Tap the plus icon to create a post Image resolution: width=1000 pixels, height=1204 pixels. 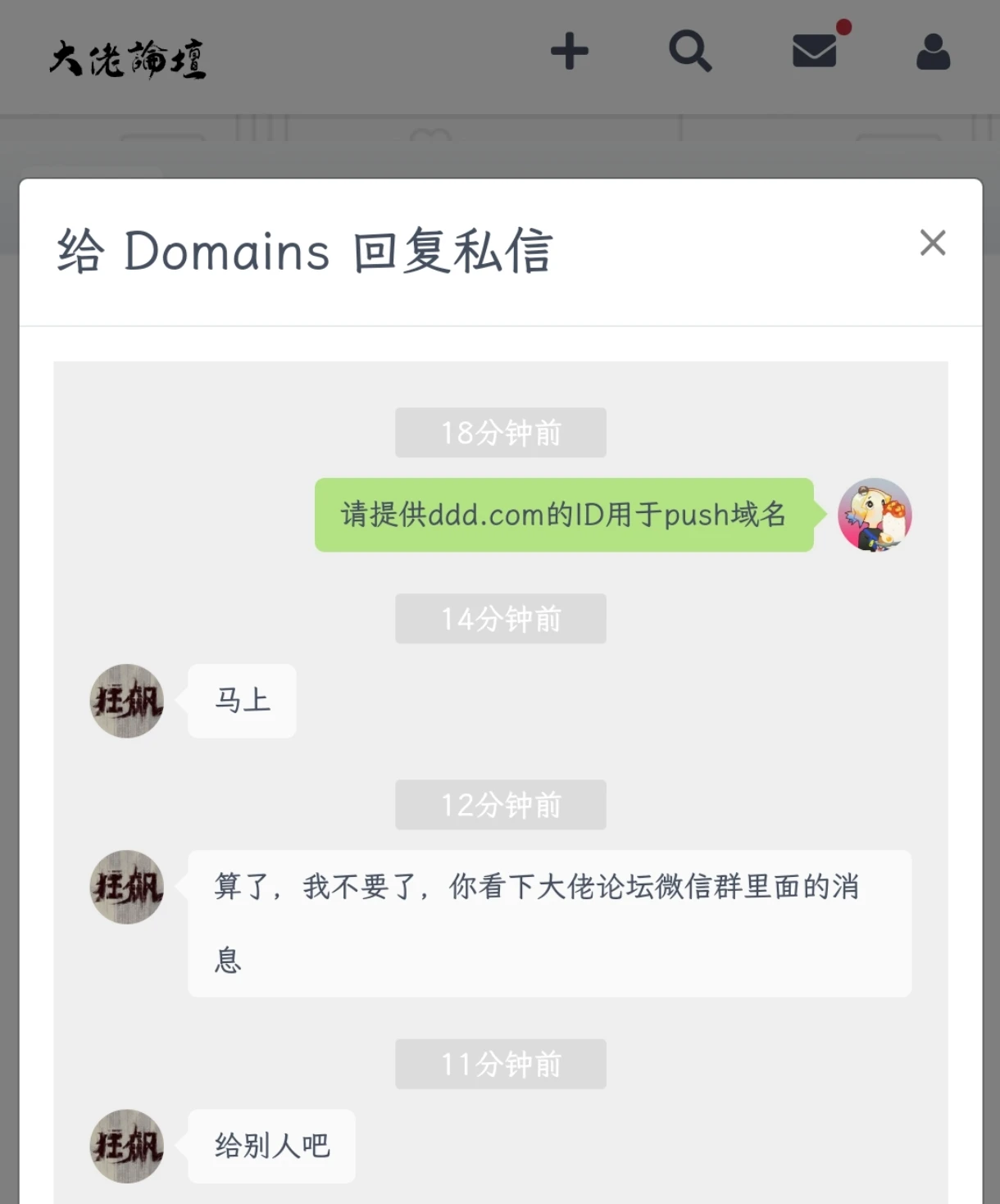point(570,52)
